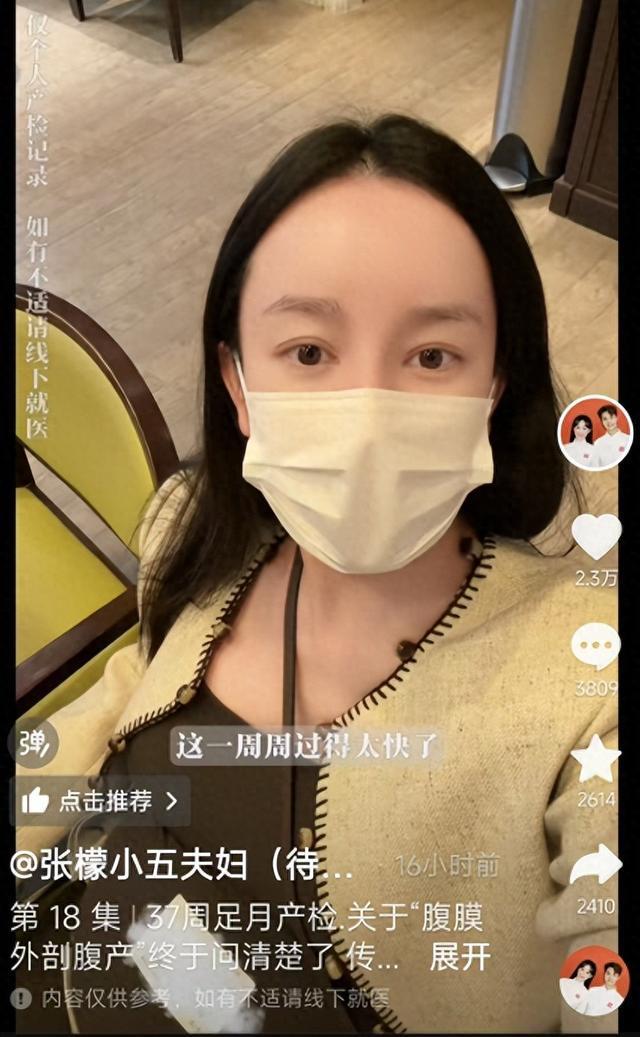Open the spinning music disc icon
Screen dimensions: 640x1037
click(594, 980)
